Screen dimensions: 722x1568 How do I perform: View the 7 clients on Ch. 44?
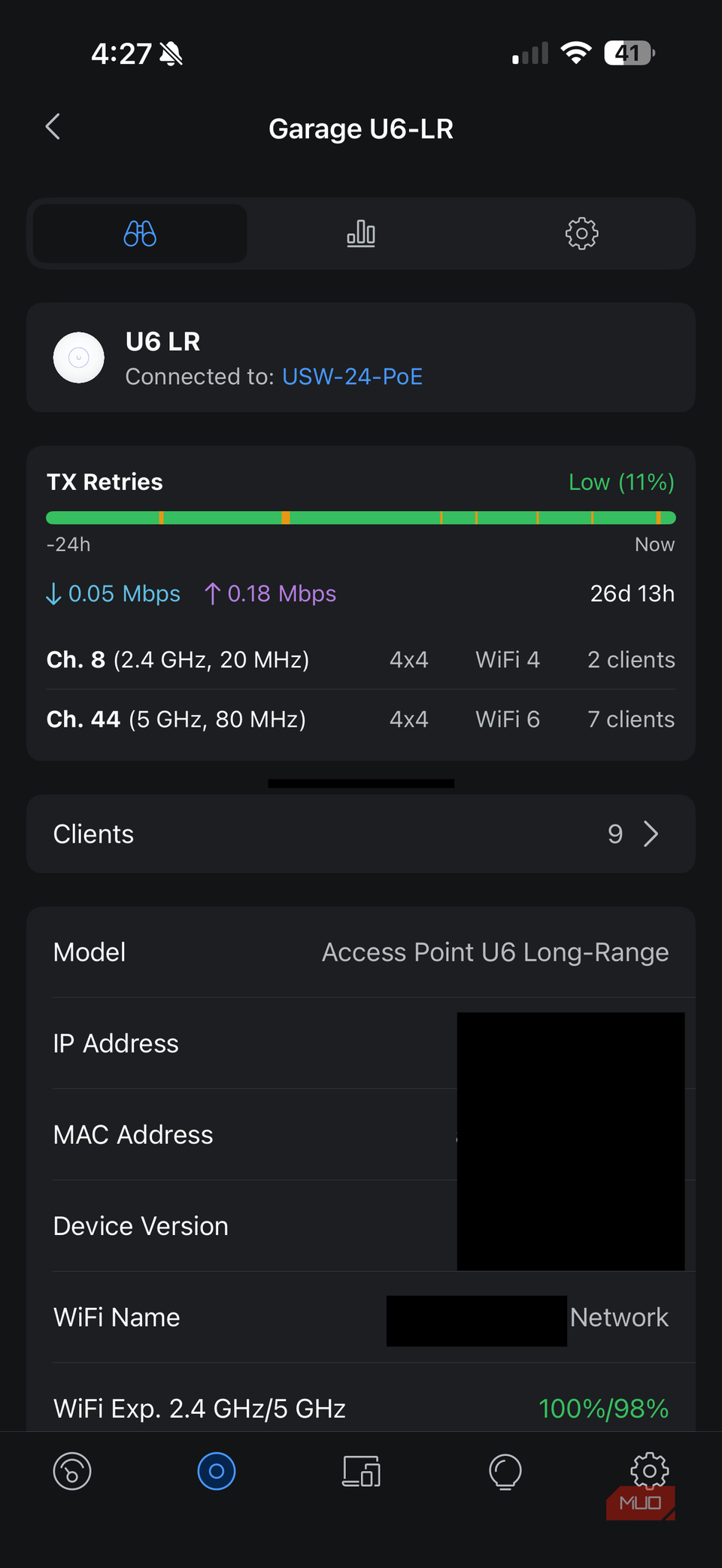click(x=630, y=719)
